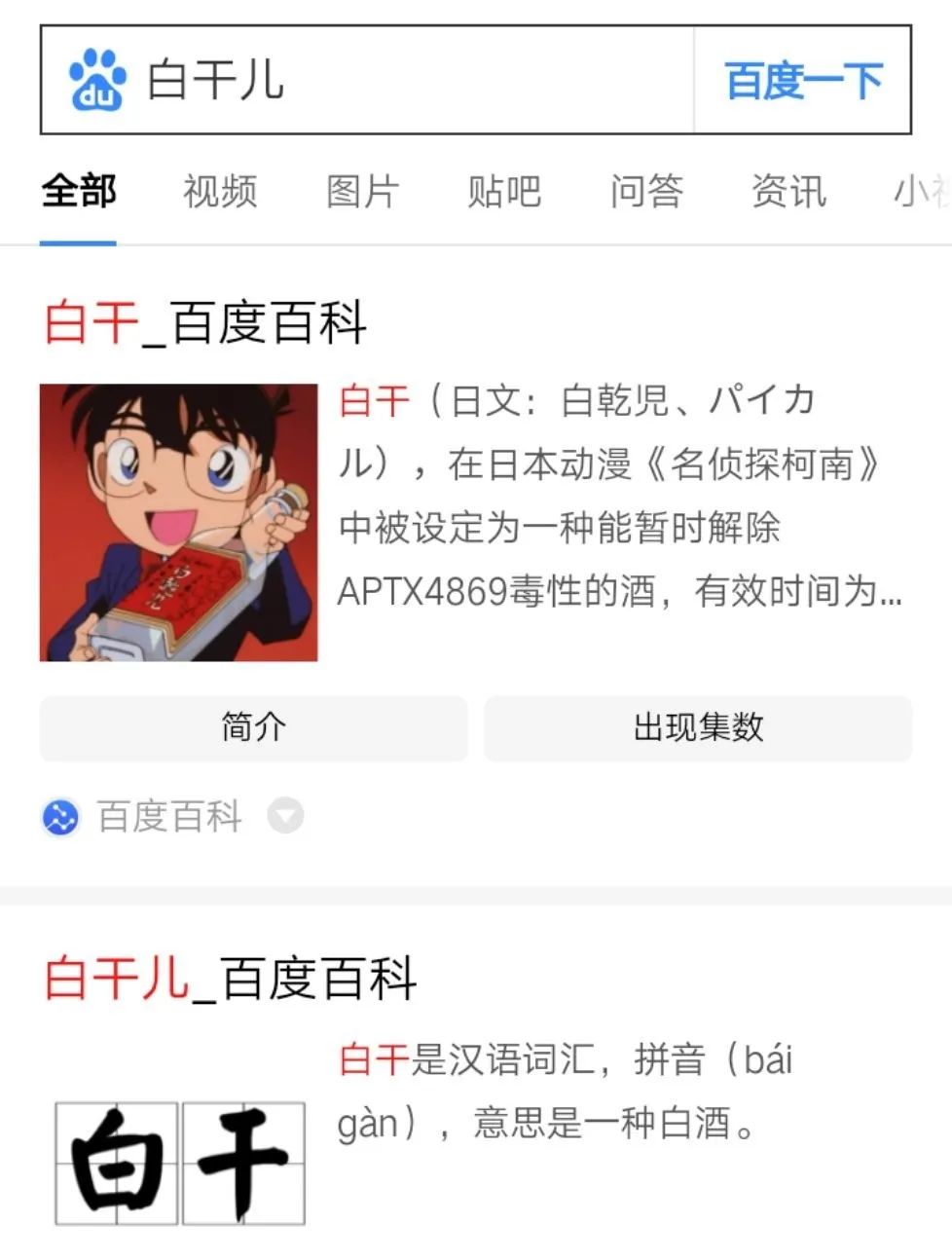The image size is (952, 1260).
Task: Open the 白干 calligraphy thumbnail
Action: point(180,1163)
